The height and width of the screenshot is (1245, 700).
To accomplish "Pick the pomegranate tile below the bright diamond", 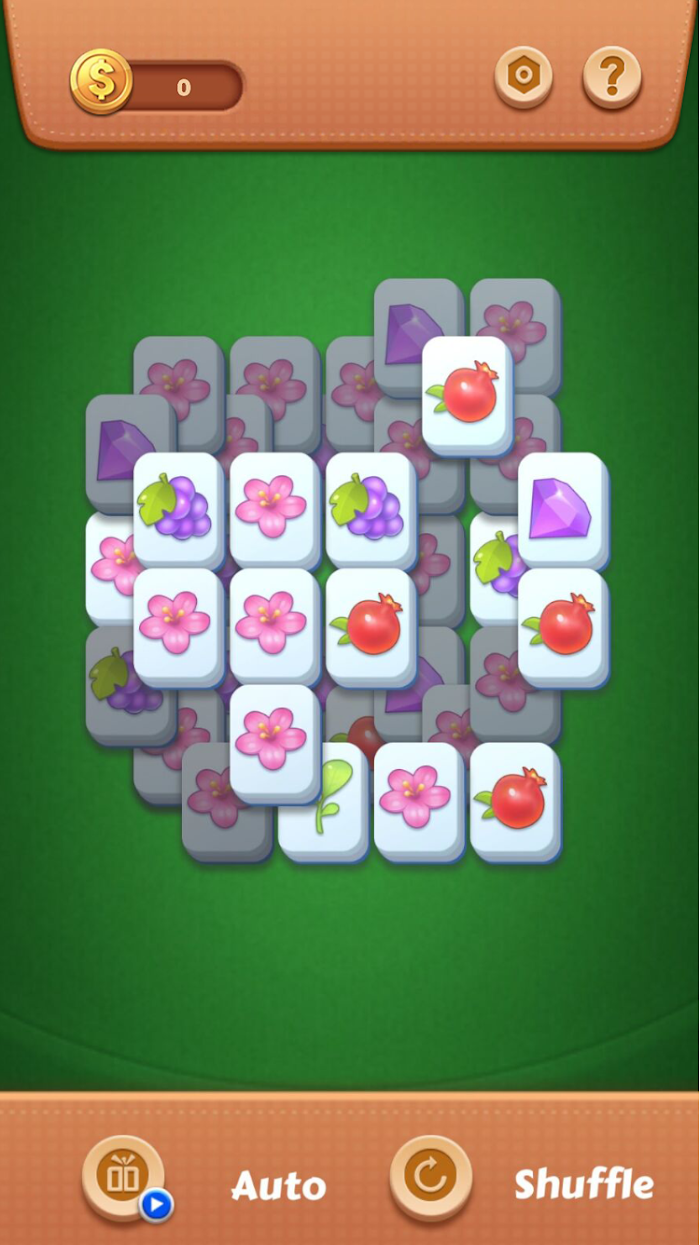I will click(563, 627).
